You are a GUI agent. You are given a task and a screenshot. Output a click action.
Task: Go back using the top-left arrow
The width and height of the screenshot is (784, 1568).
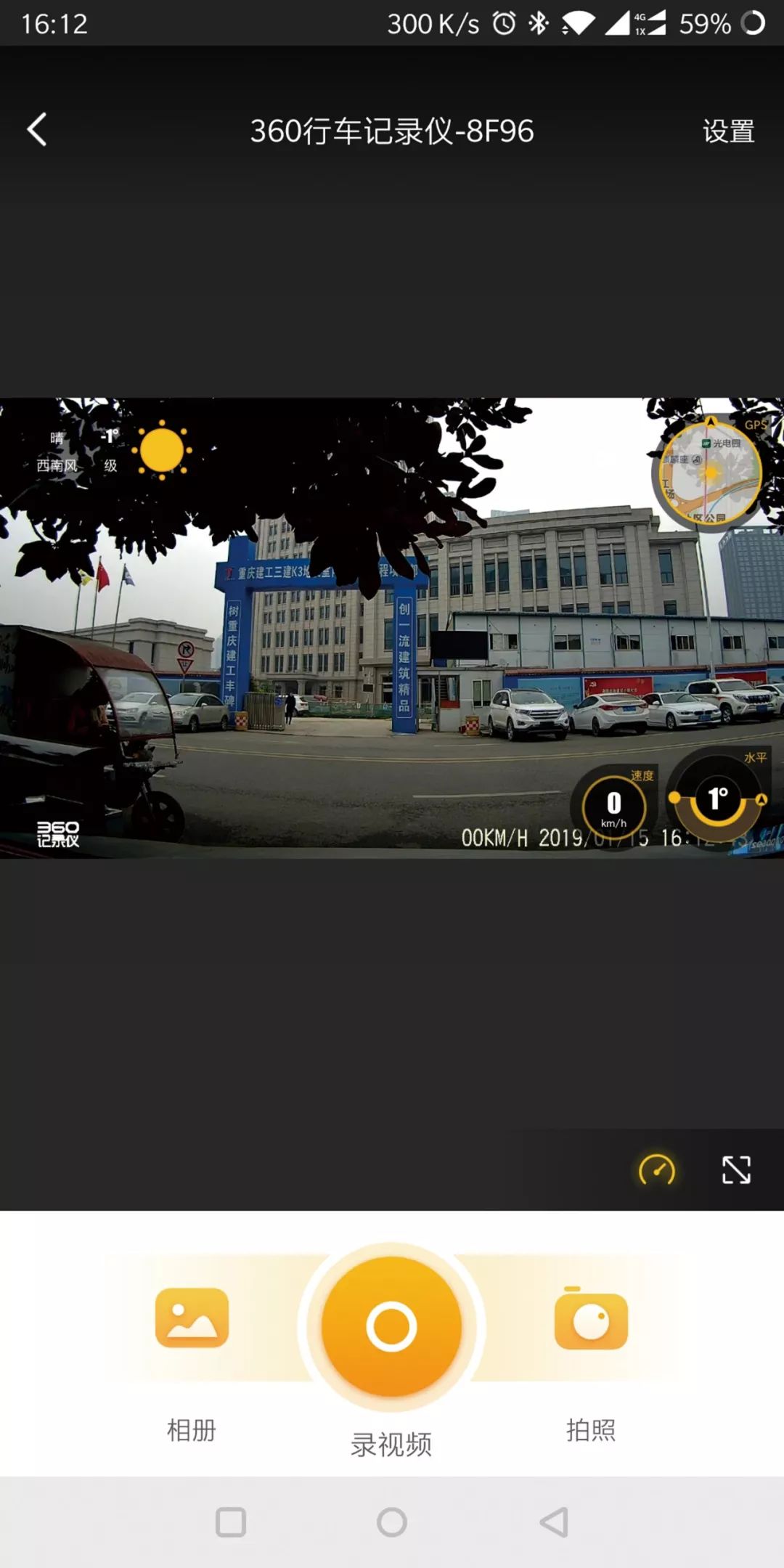pyautogui.click(x=38, y=131)
